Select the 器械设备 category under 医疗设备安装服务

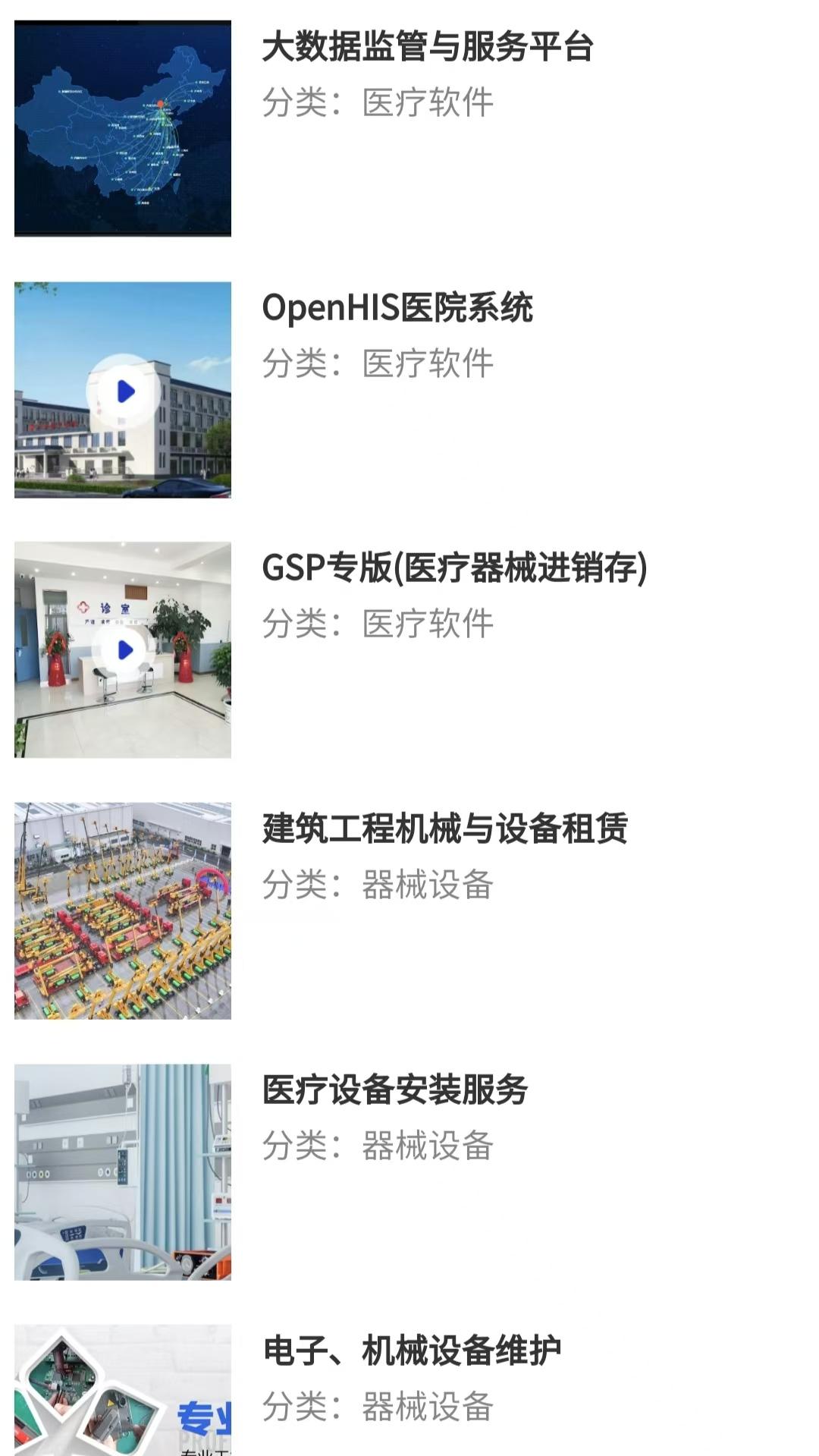(378, 1144)
